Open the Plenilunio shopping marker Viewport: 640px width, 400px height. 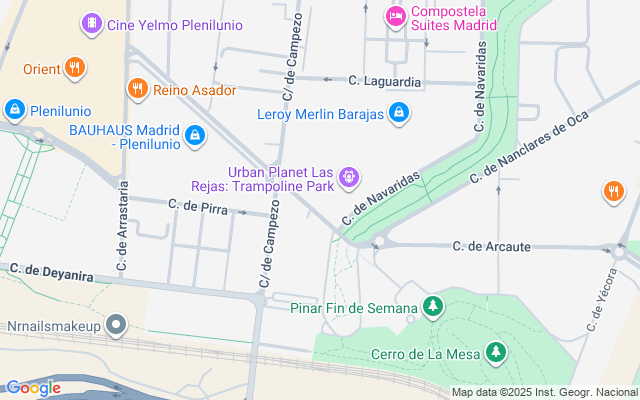pos(15,110)
